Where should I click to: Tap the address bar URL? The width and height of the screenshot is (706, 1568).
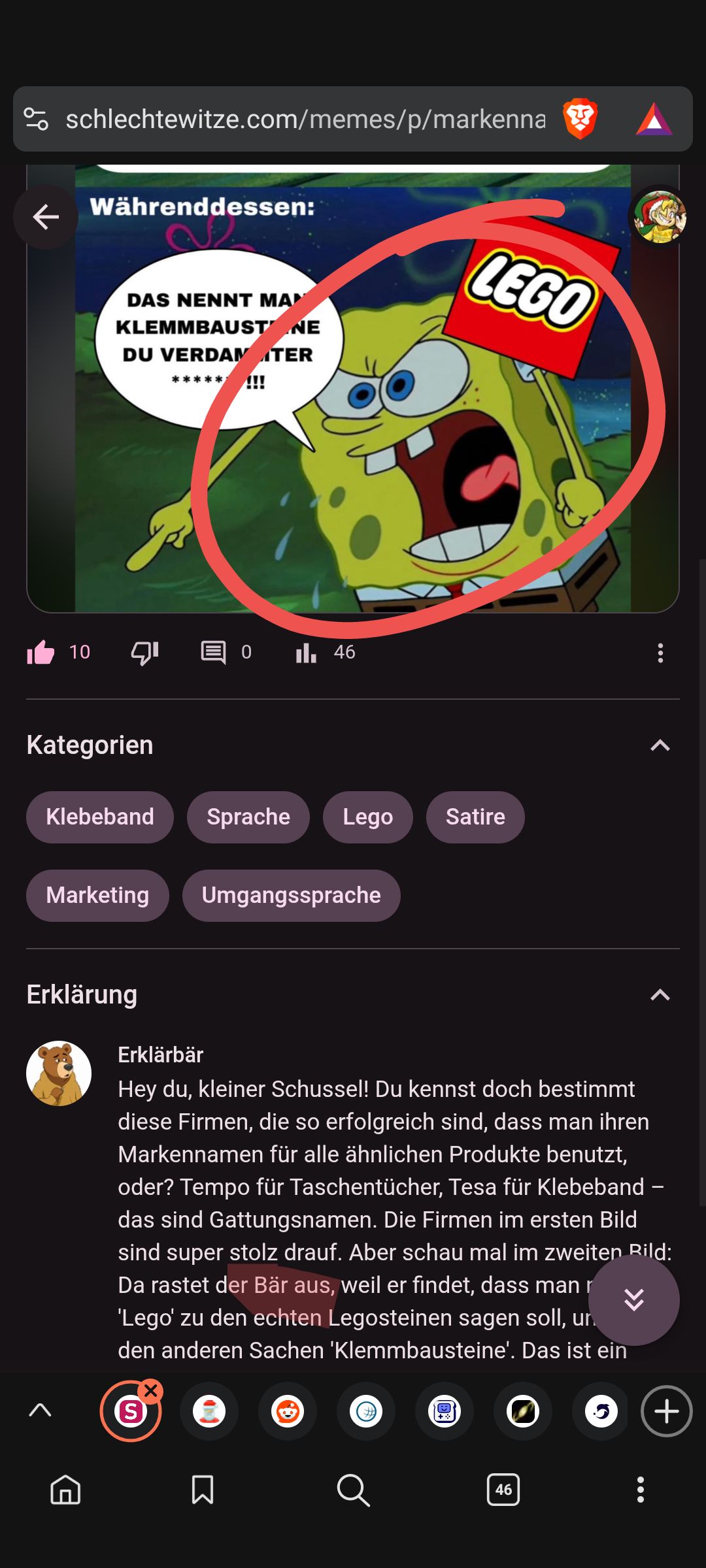coord(305,120)
